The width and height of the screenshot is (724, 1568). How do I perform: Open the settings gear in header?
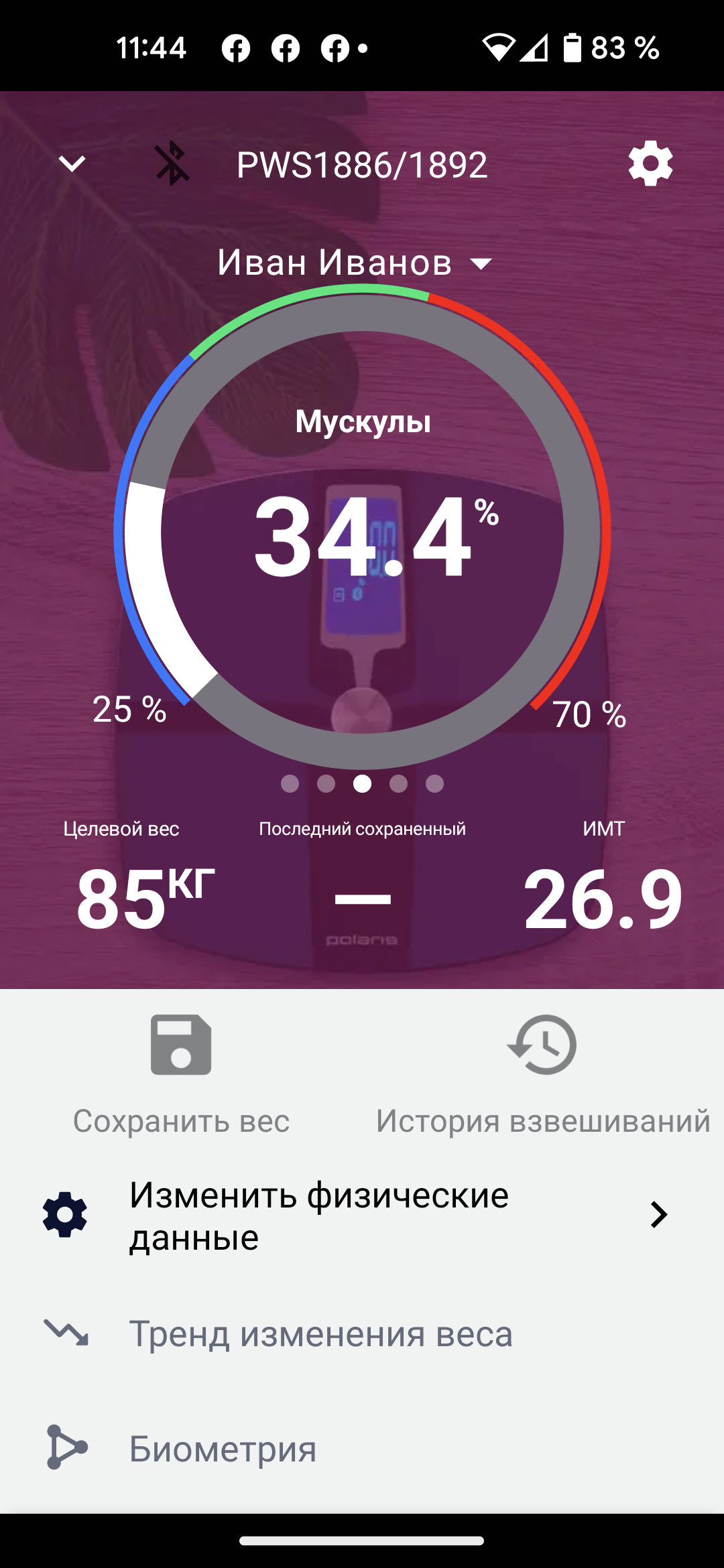point(650,164)
